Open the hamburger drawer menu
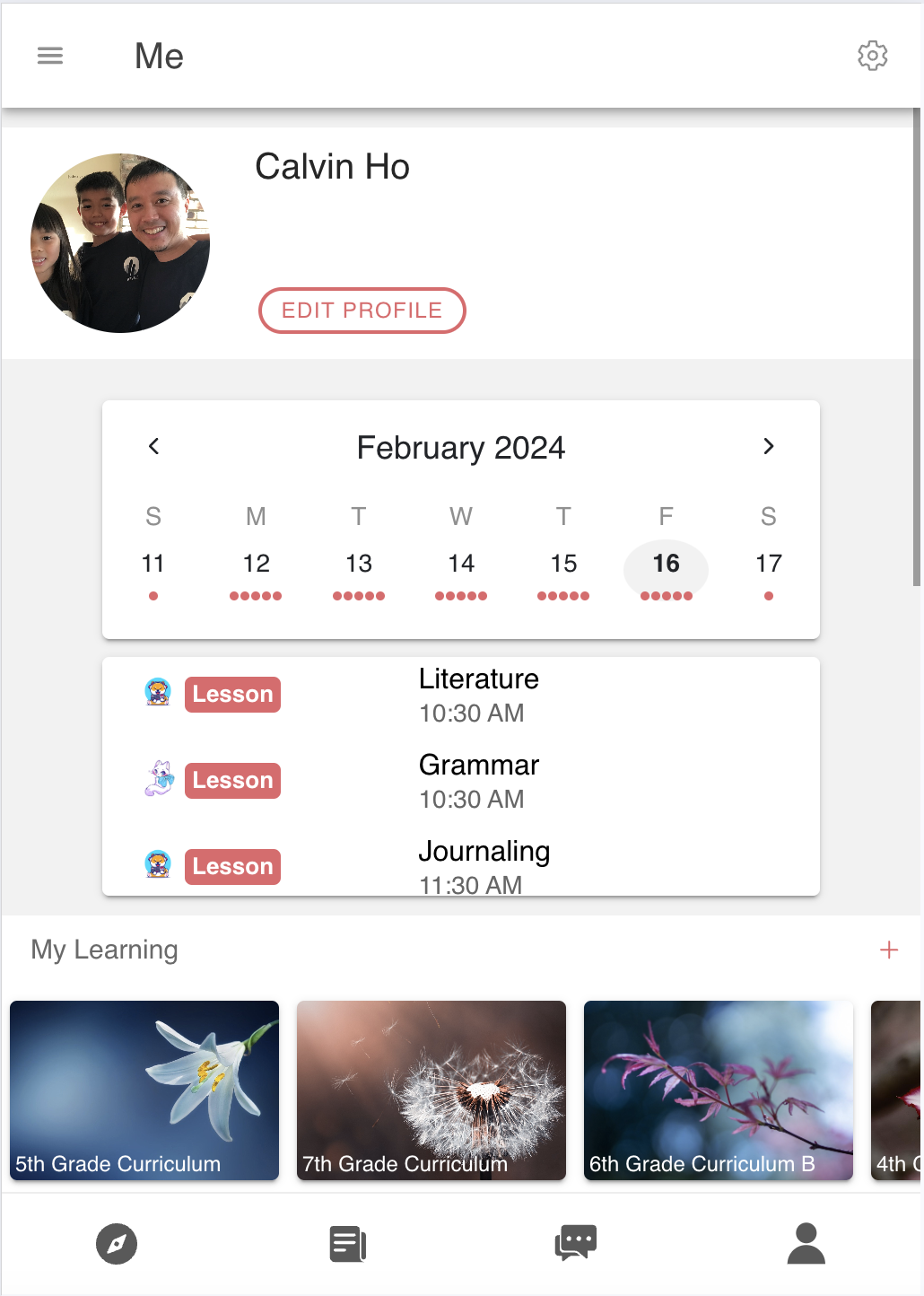The width and height of the screenshot is (924, 1296). [x=50, y=56]
